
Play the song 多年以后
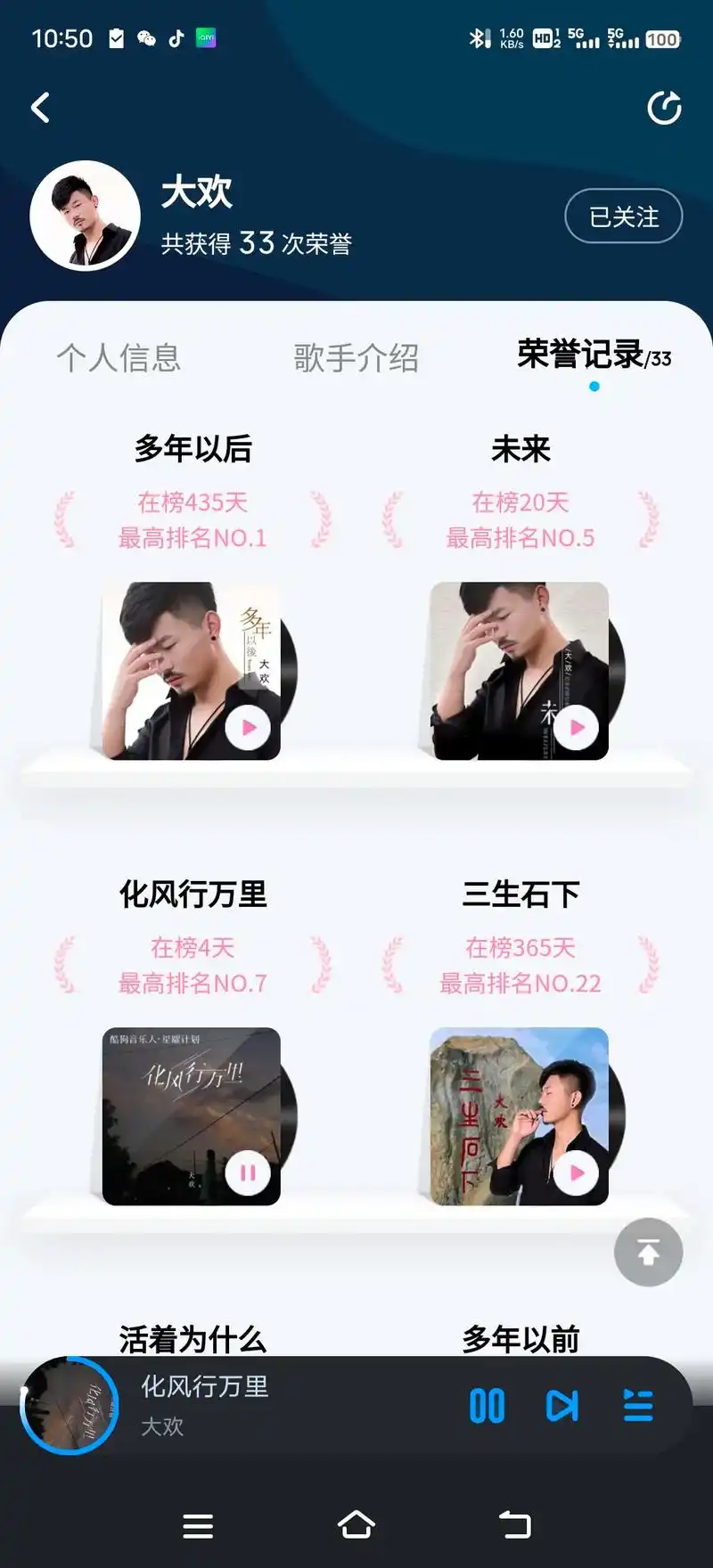tap(248, 727)
